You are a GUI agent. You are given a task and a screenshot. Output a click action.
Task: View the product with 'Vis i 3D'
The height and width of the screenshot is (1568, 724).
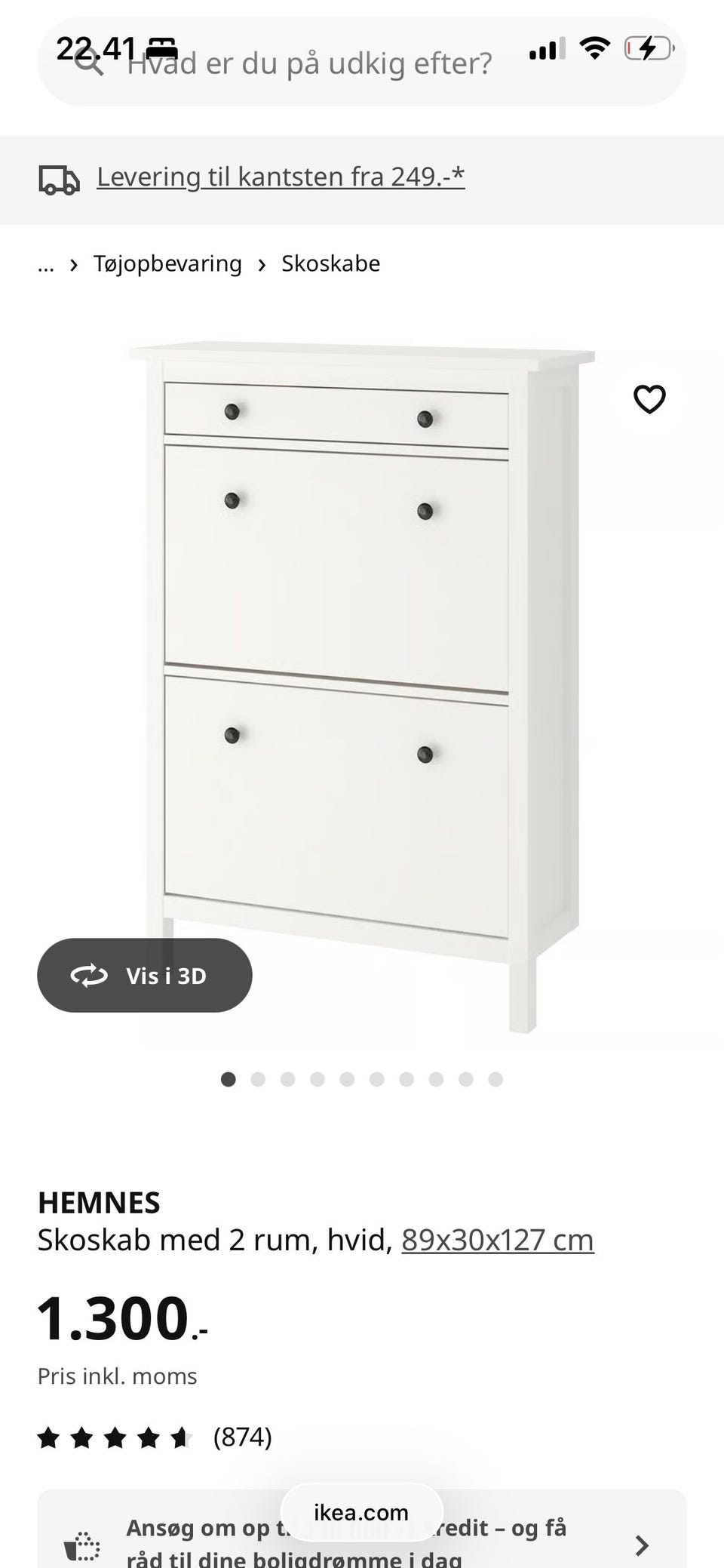coord(145,975)
